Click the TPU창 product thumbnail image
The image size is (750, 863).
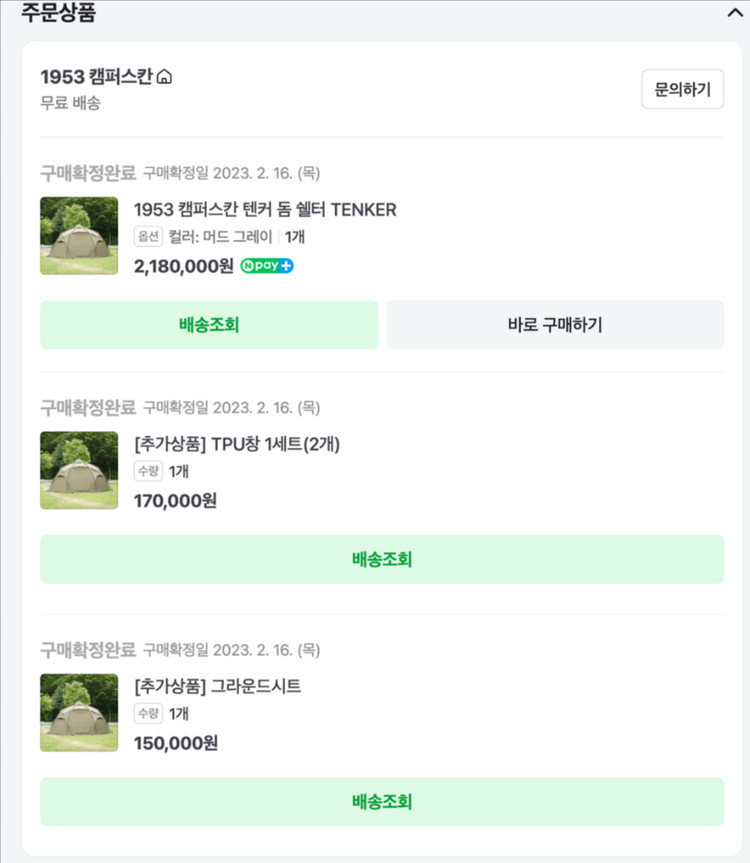[x=78, y=470]
